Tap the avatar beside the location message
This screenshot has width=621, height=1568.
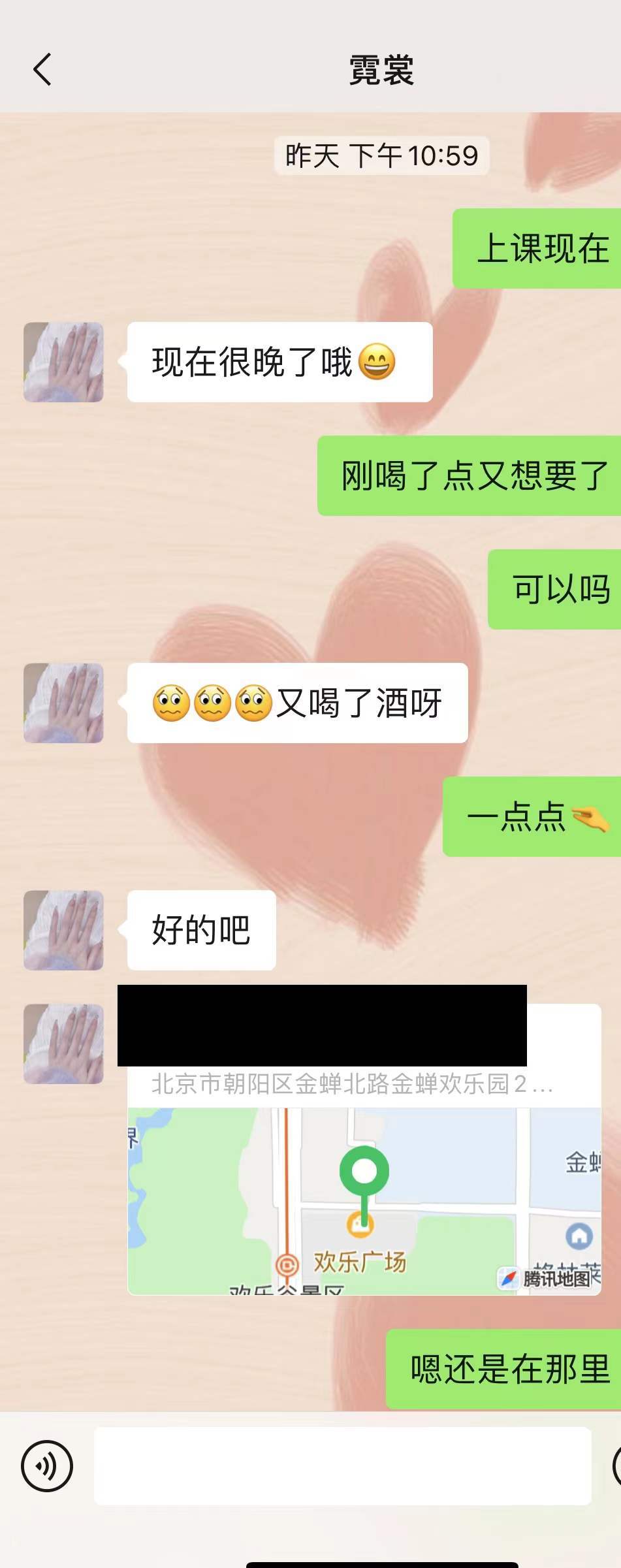[63, 1043]
